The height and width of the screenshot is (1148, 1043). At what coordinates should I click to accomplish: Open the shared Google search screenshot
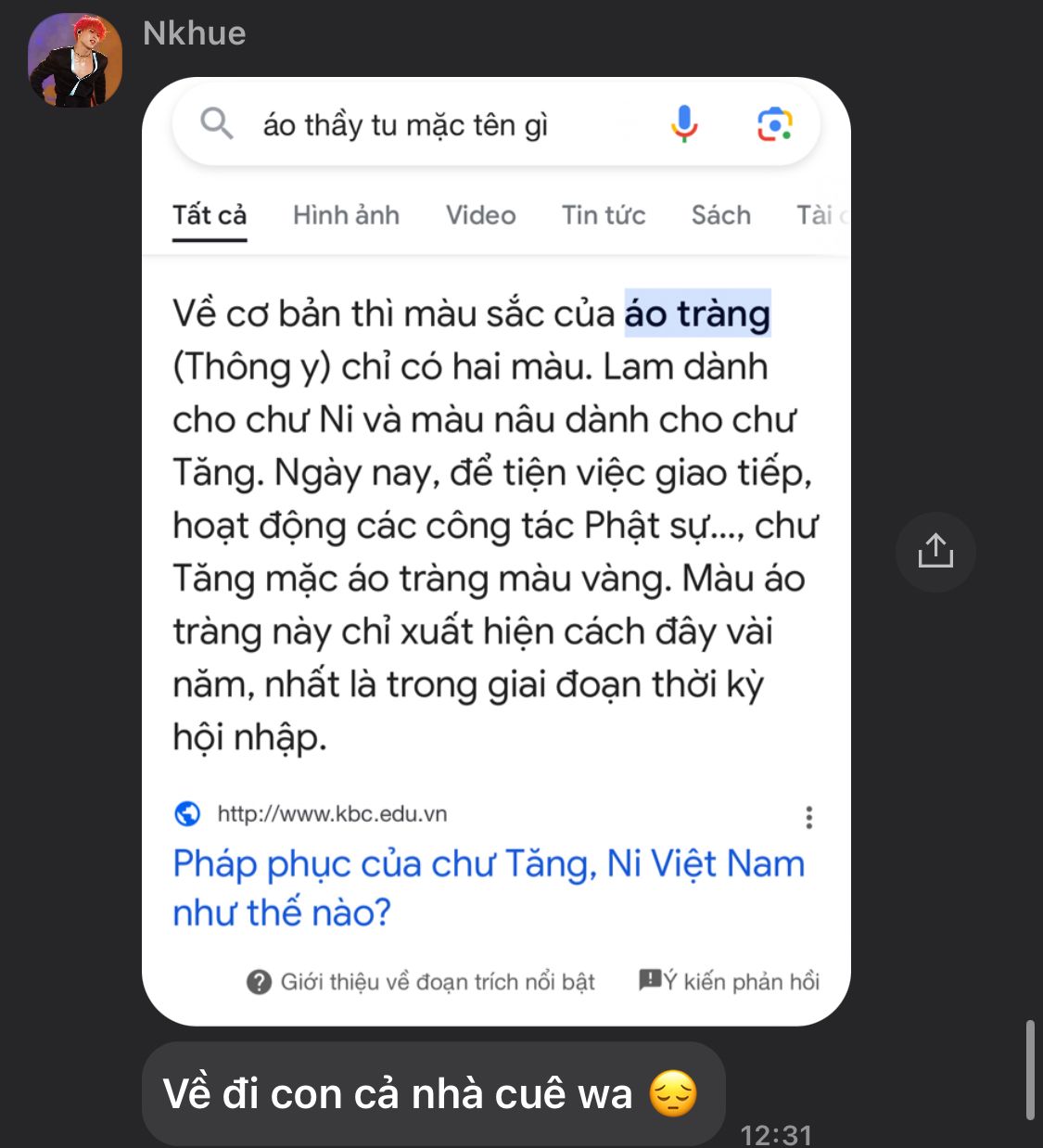[x=496, y=551]
